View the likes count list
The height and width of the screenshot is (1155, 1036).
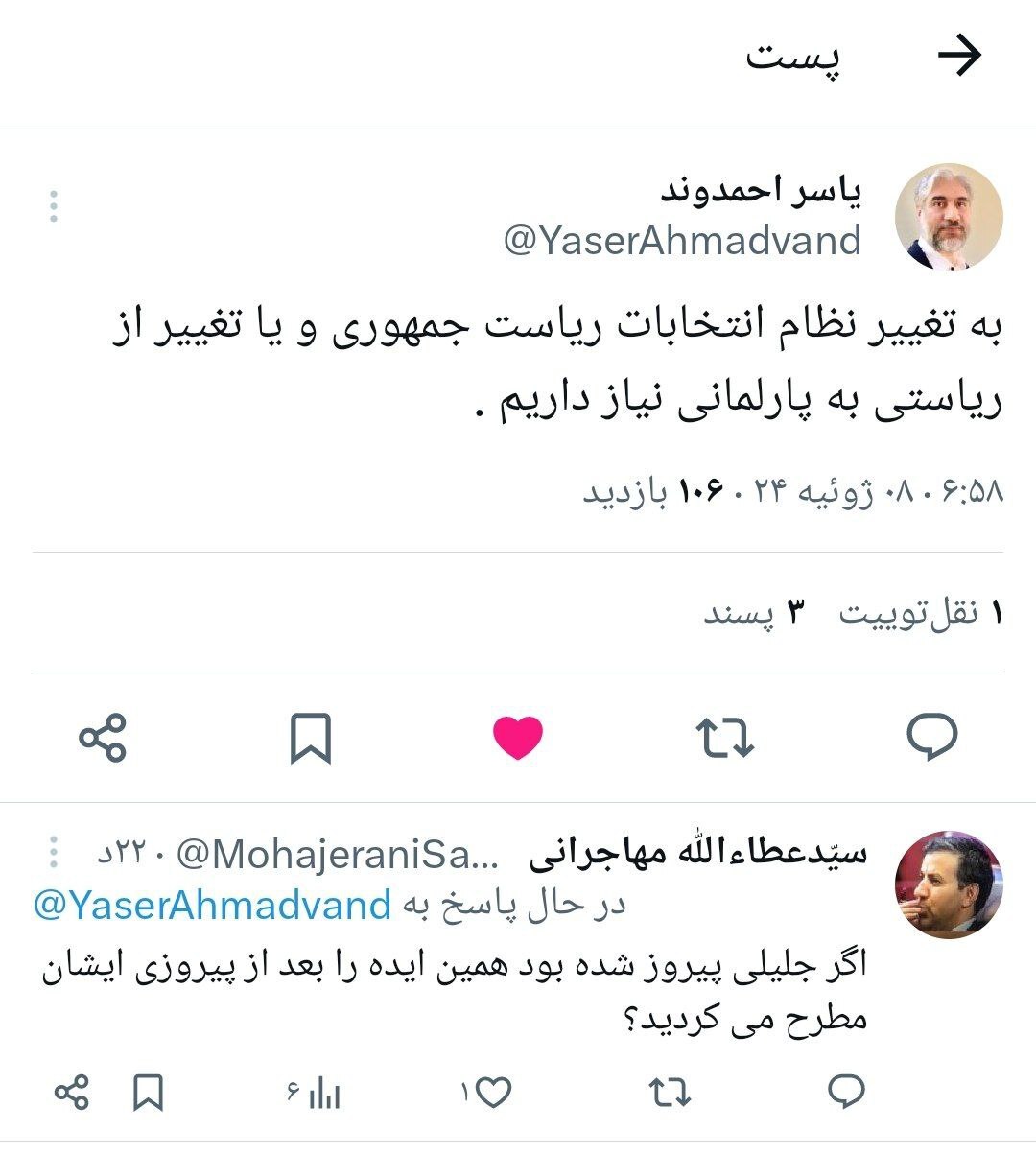(753, 613)
